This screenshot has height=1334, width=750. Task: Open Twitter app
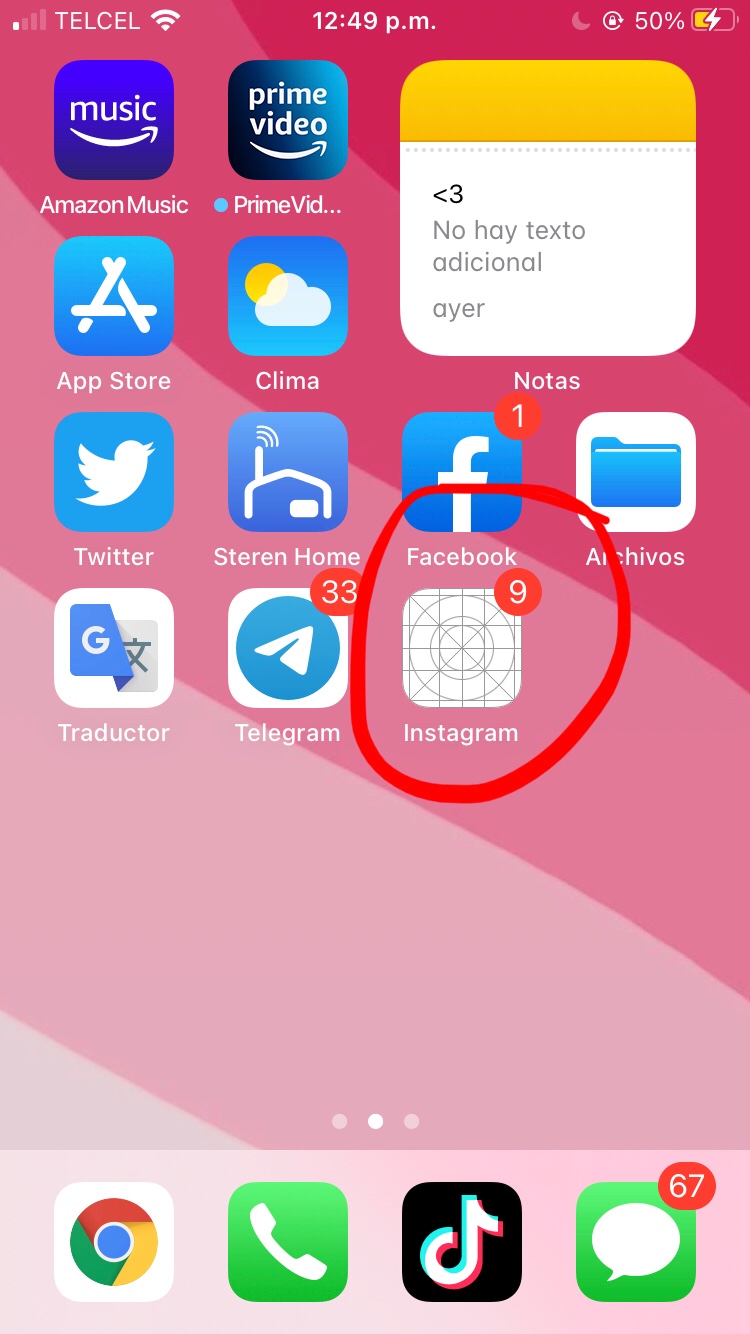(114, 472)
